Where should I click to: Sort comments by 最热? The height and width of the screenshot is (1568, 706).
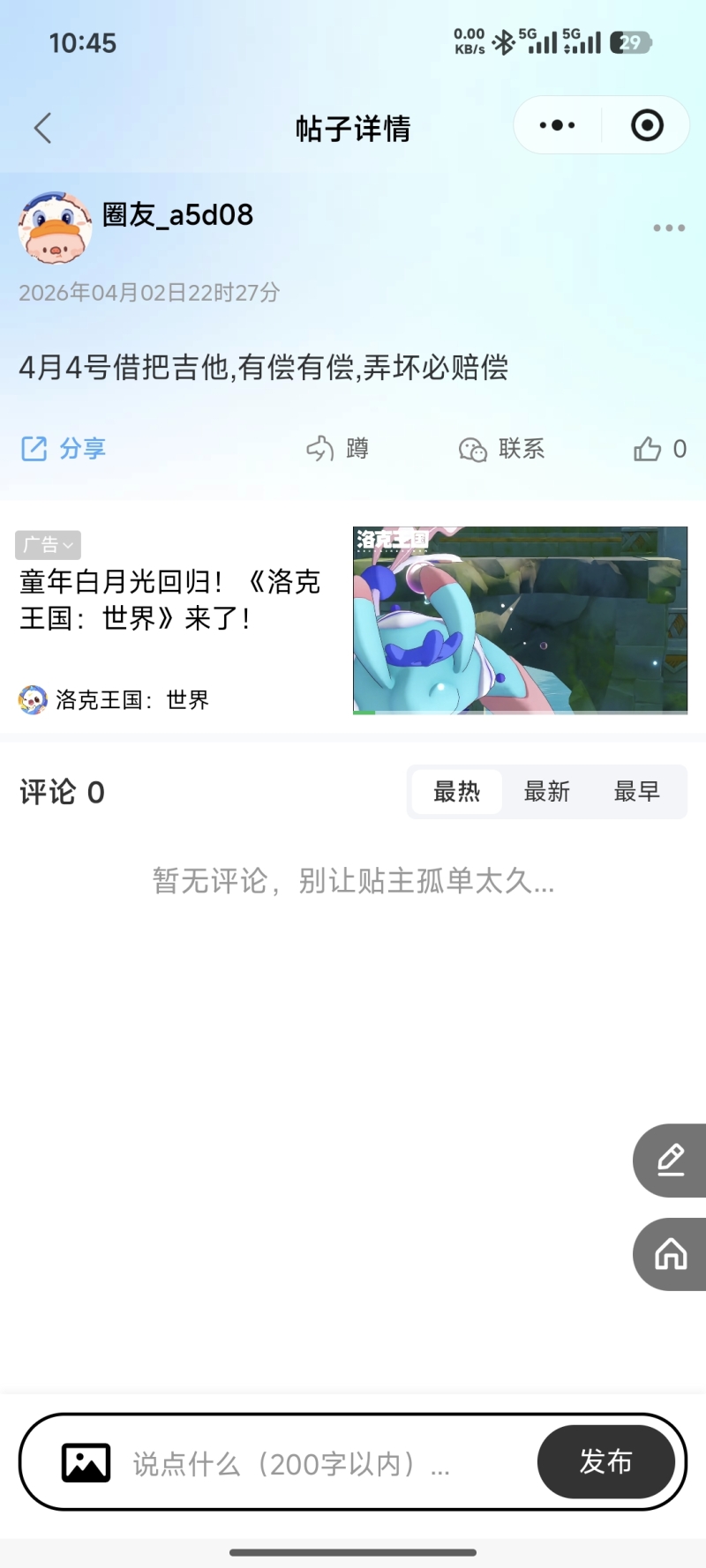tap(456, 792)
